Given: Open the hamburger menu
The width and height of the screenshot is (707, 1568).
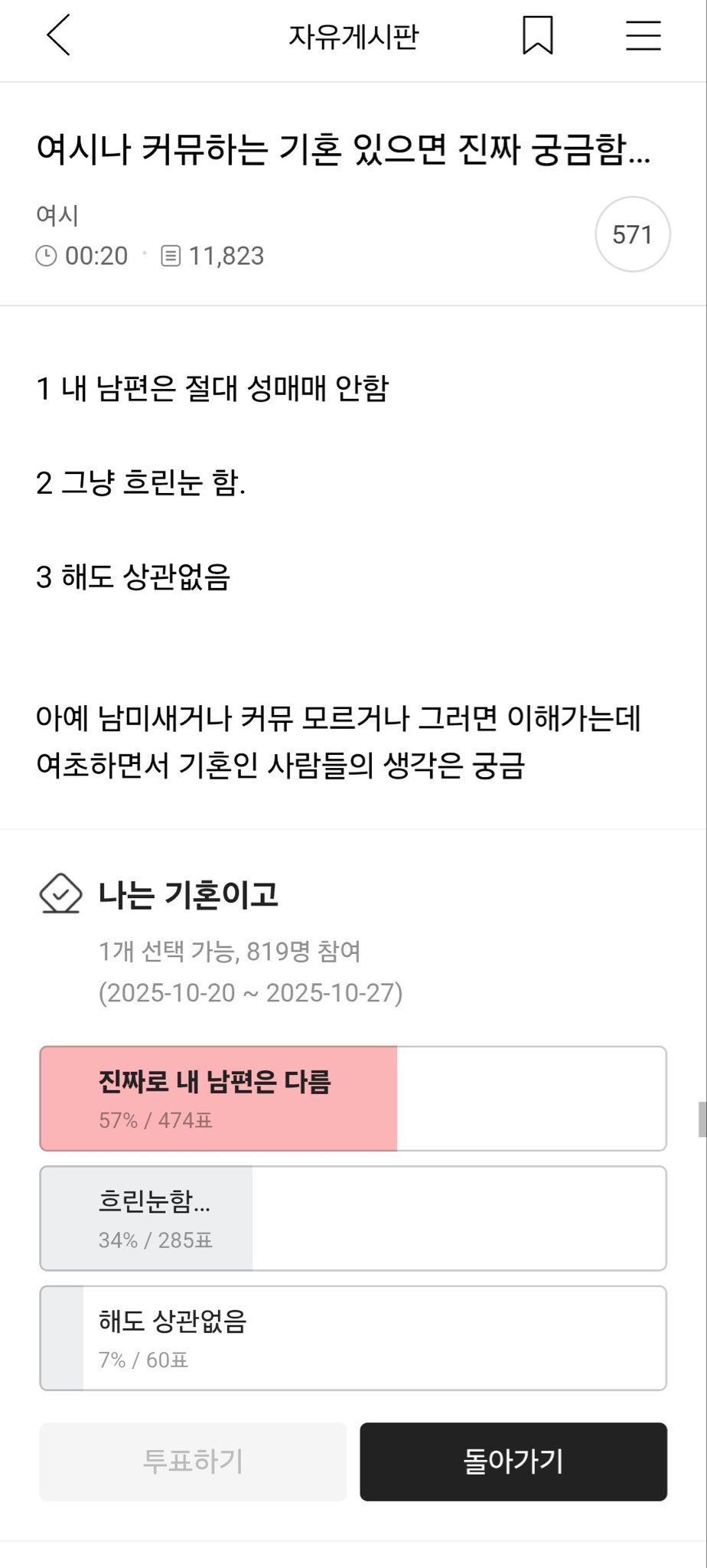Looking at the screenshot, I should (x=643, y=36).
